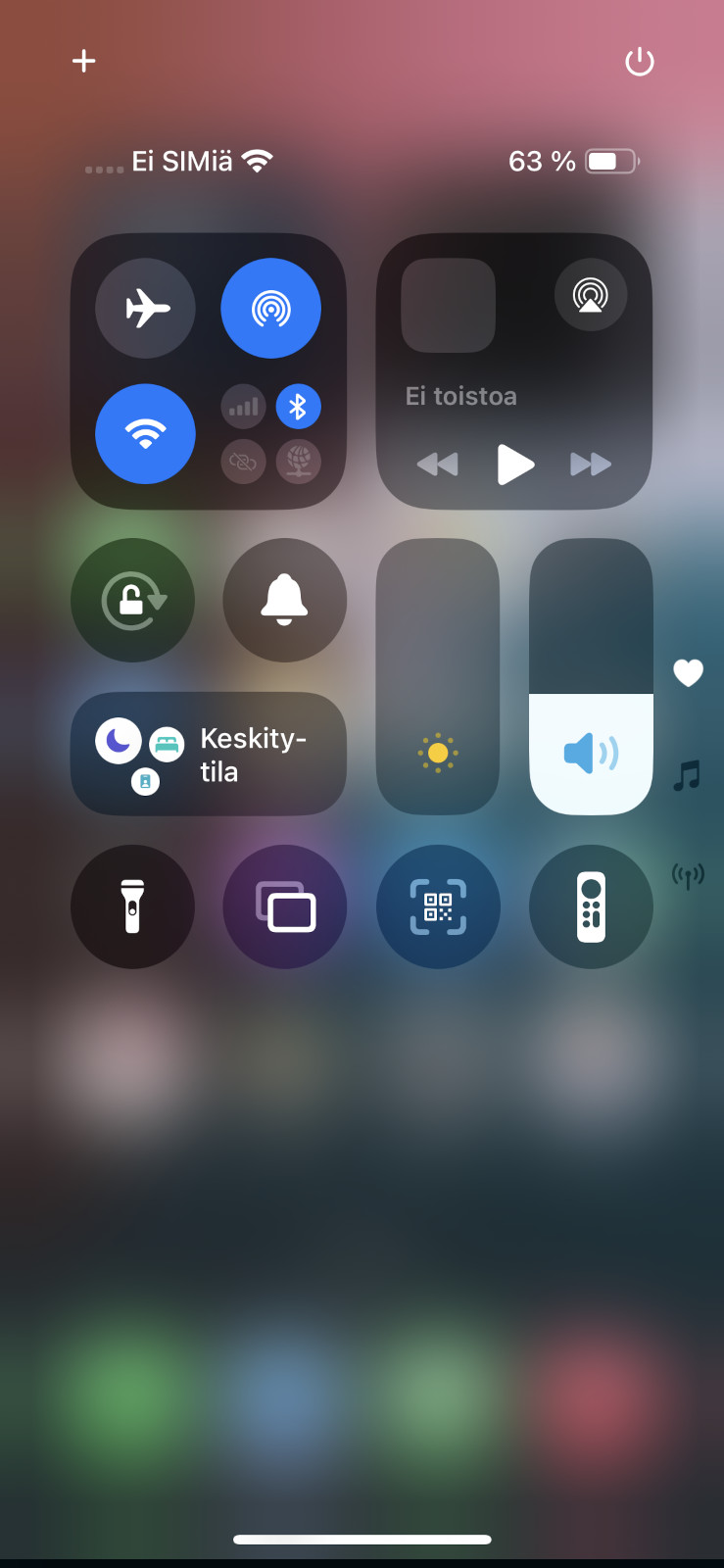The image size is (724, 1568).
Task: Skip to the next track
Action: click(x=591, y=464)
